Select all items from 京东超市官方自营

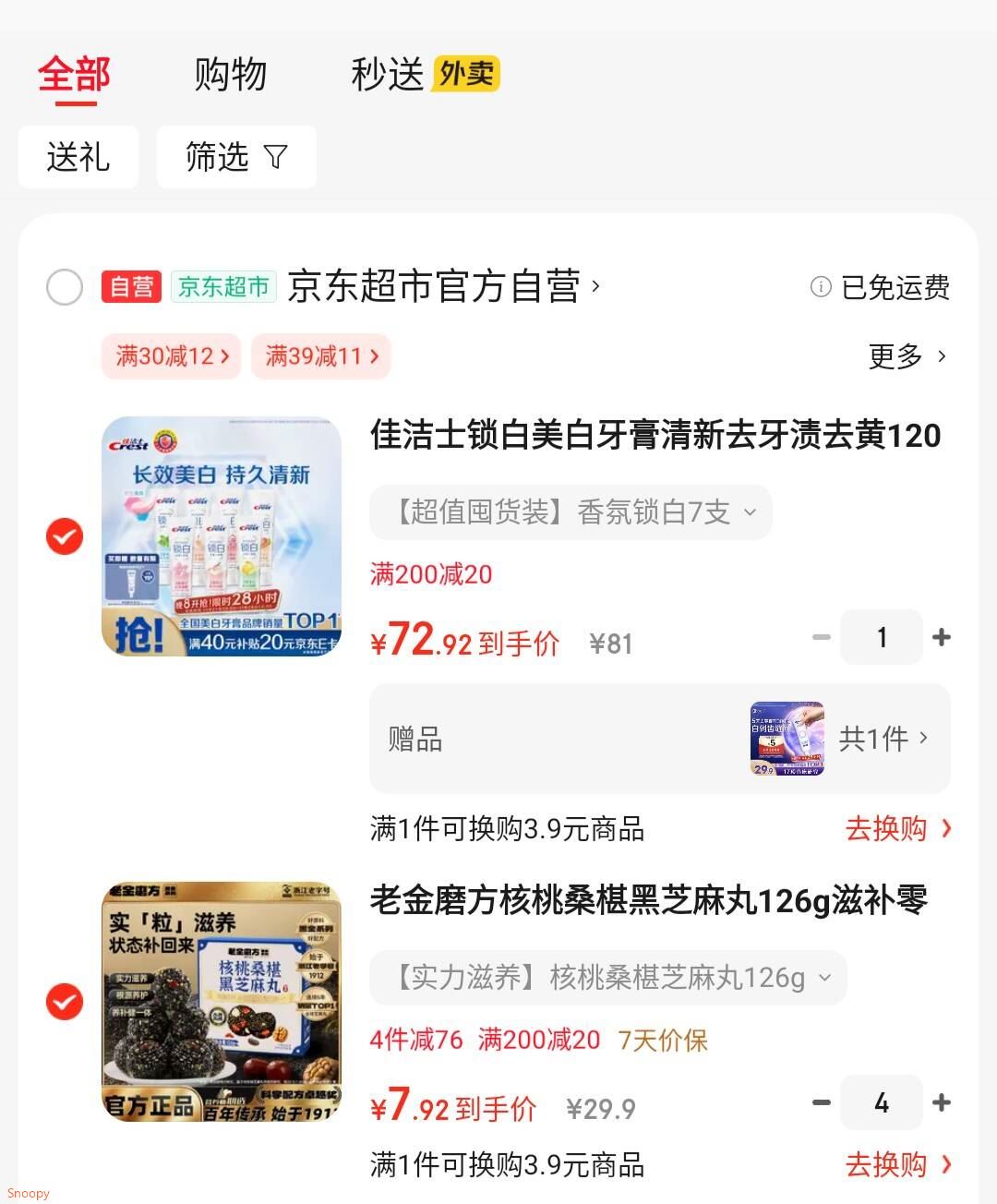point(65,287)
